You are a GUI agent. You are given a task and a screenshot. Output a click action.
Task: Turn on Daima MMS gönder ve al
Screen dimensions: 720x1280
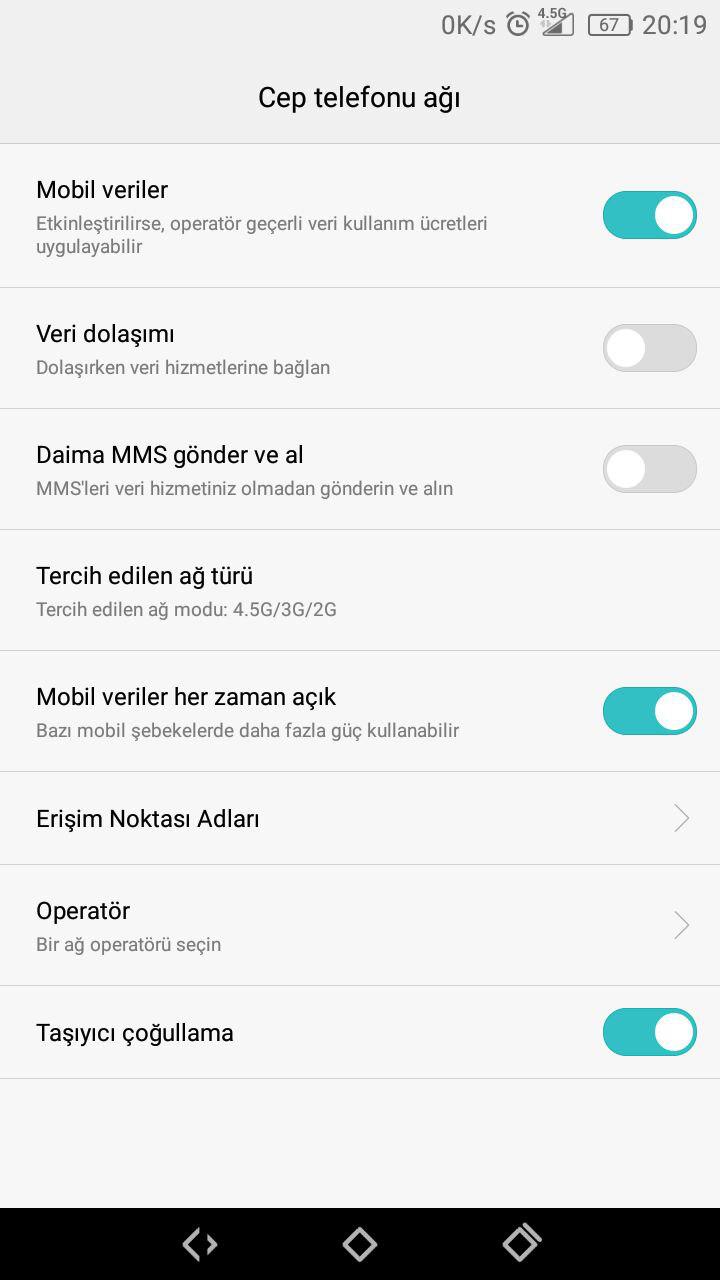649,469
